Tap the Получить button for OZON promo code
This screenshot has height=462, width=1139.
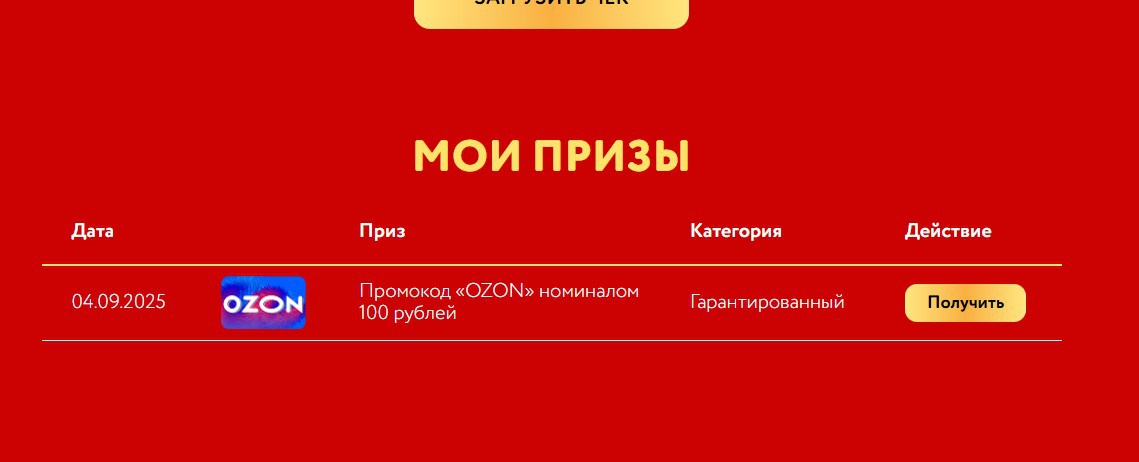coord(965,303)
